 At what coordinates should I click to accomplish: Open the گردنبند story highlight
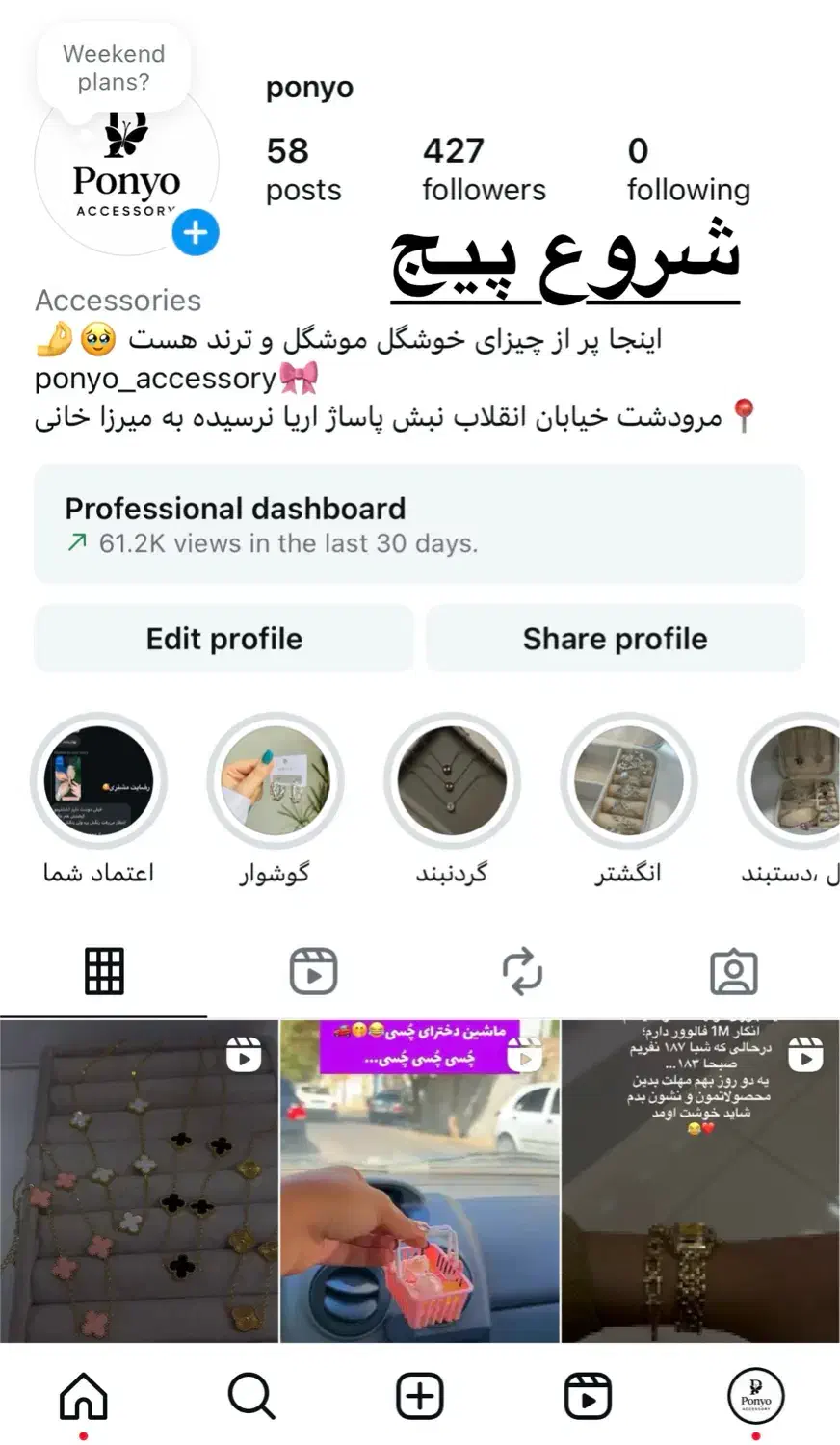[x=453, y=780]
